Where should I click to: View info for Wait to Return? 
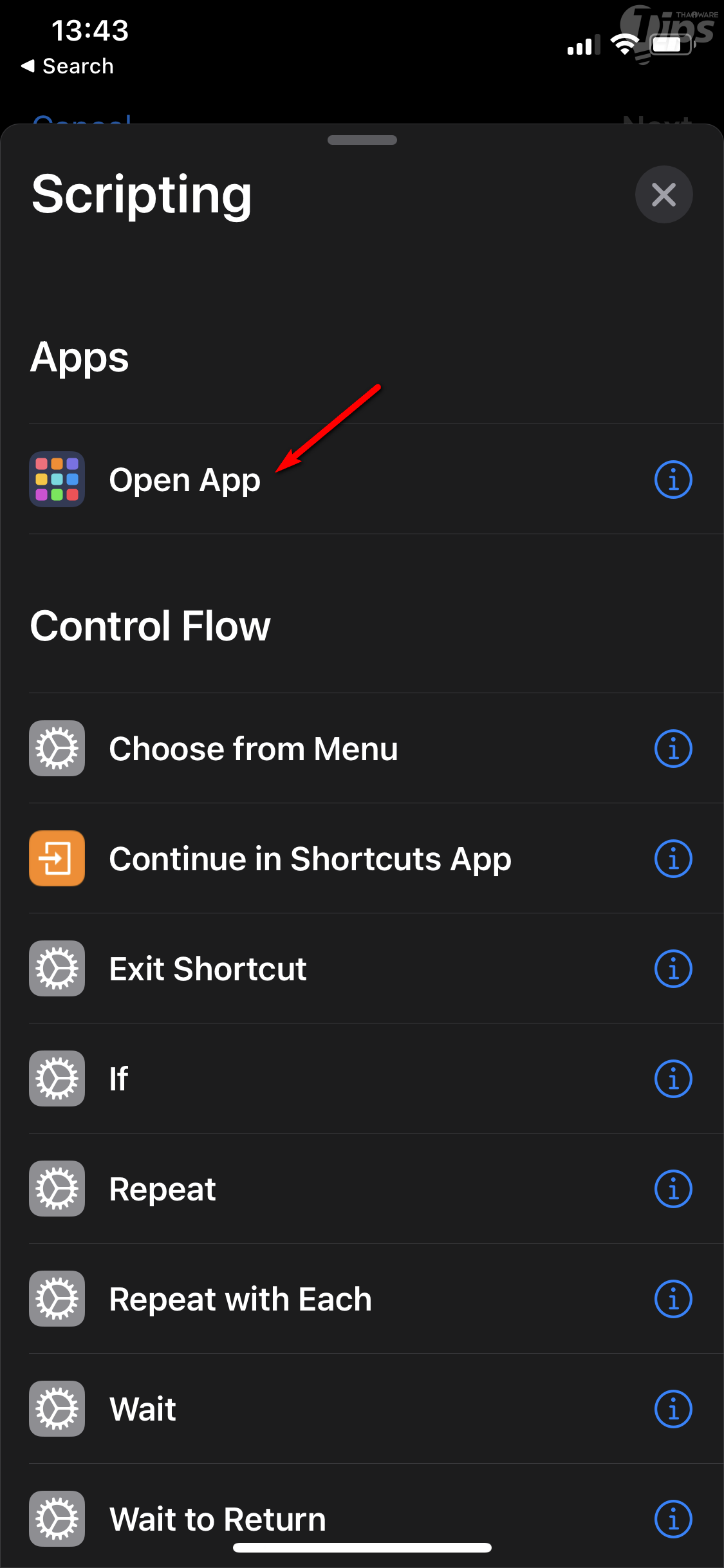tap(673, 1519)
